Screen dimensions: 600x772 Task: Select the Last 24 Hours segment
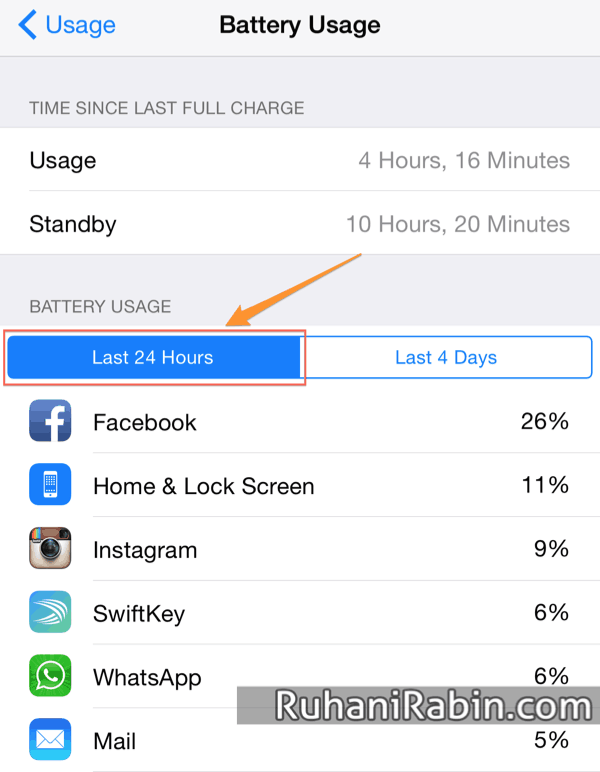pyautogui.click(x=153, y=357)
